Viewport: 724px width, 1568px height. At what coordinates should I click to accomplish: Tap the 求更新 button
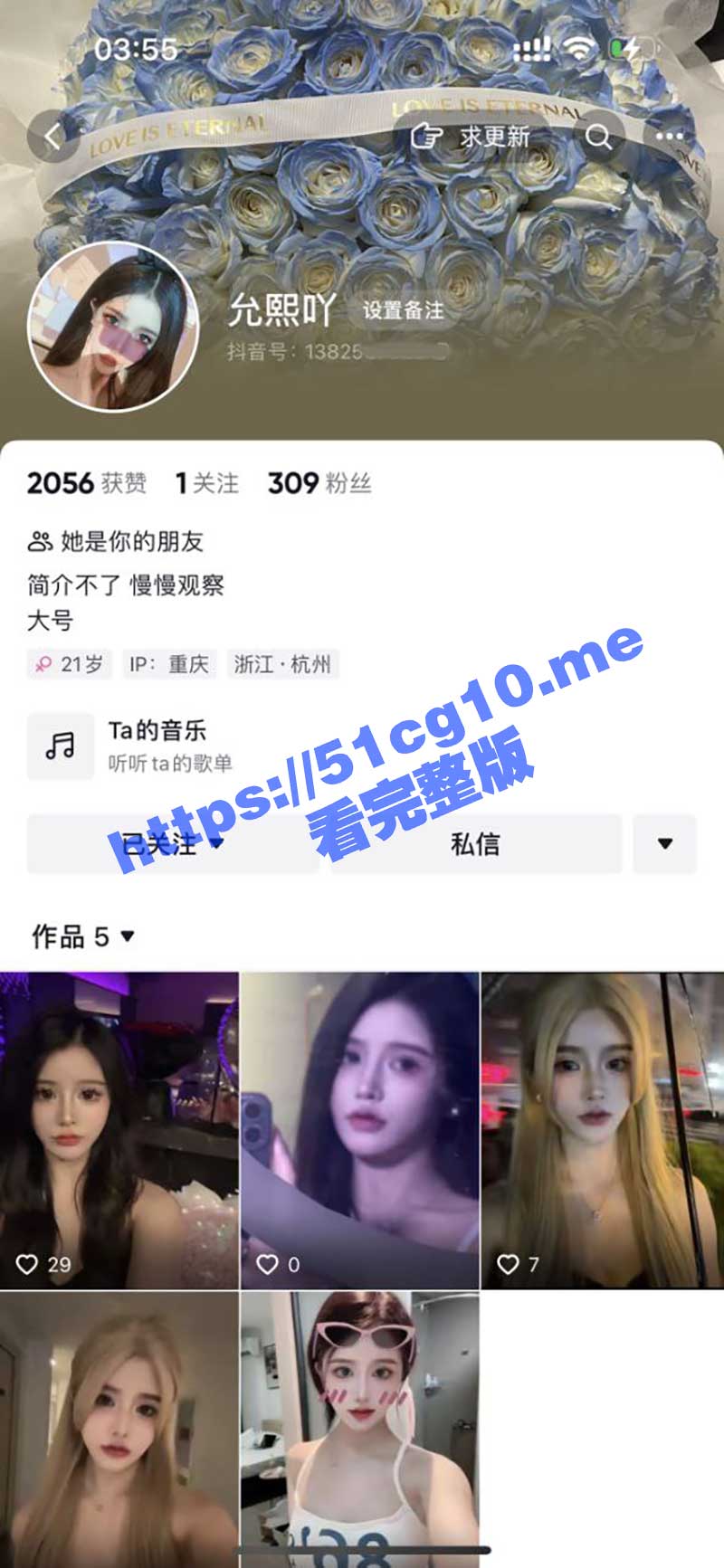click(x=470, y=137)
